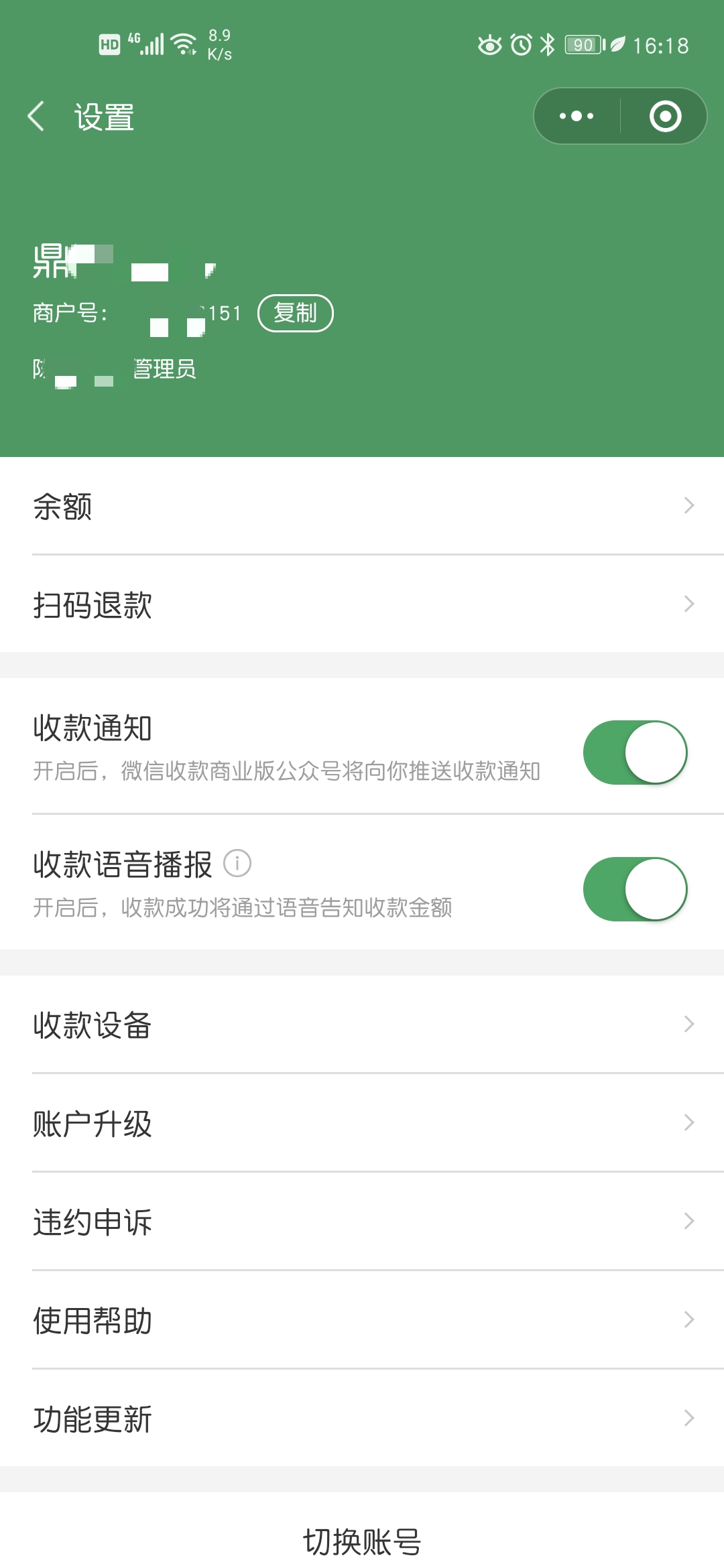View info icon beside 收款语音播报

click(x=237, y=863)
